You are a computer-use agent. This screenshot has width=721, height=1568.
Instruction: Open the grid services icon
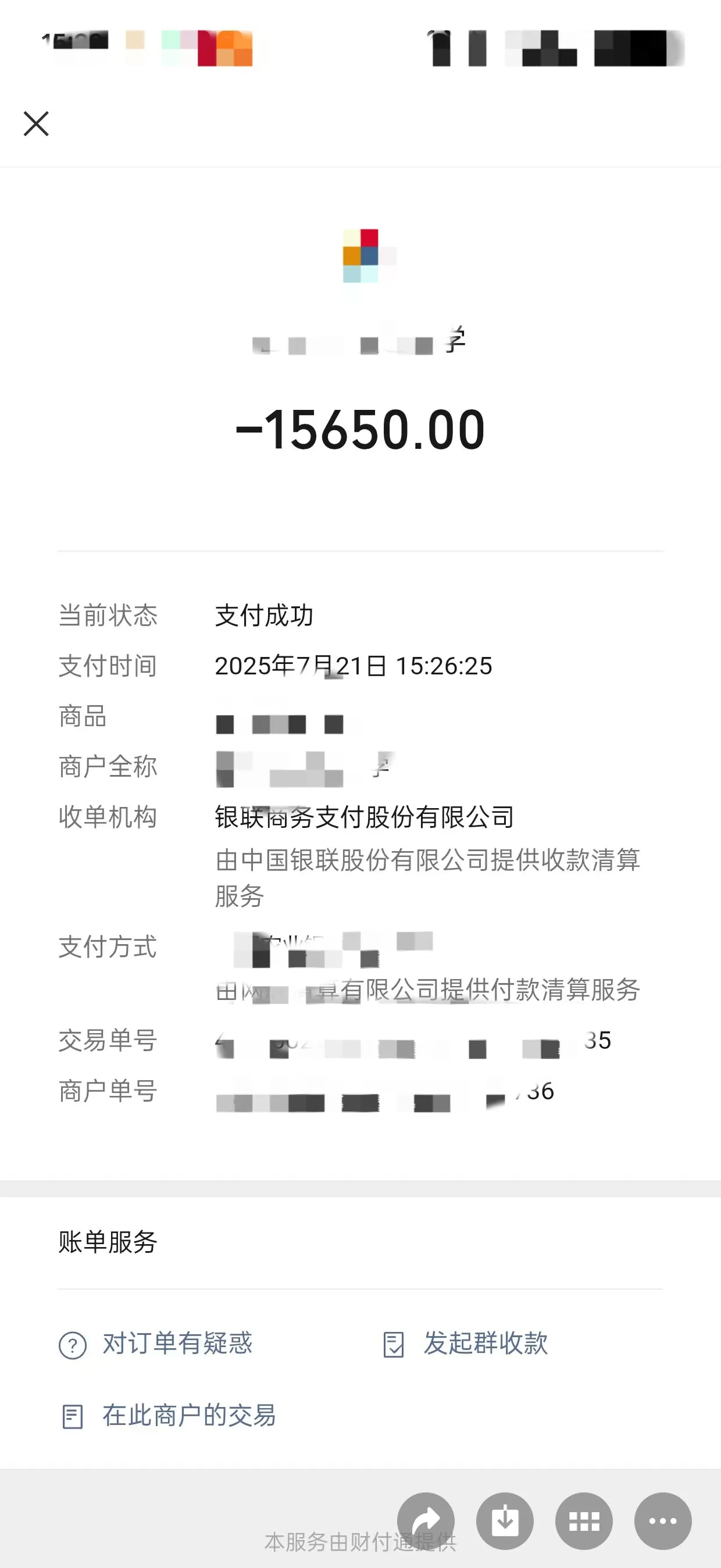coord(583,1521)
